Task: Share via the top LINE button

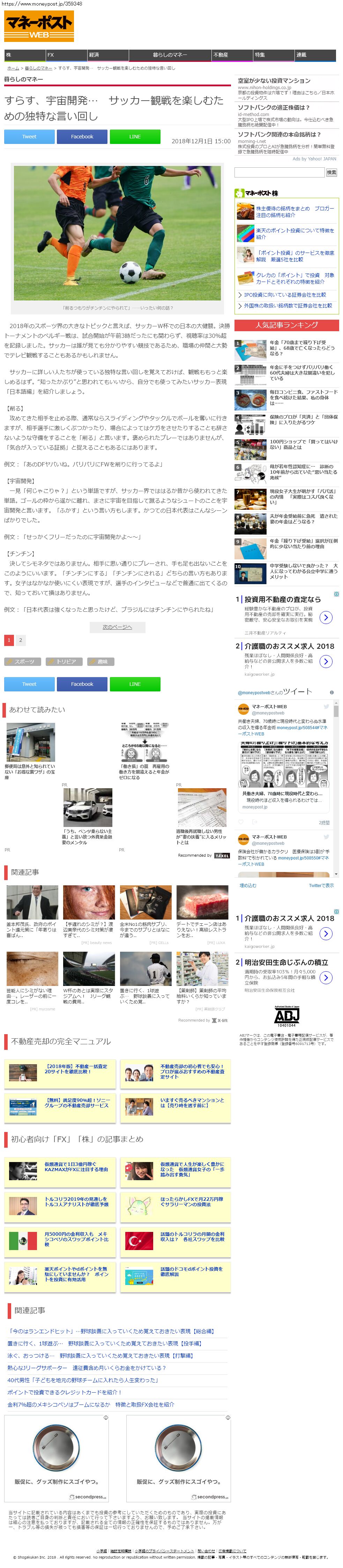Action: tap(135, 137)
